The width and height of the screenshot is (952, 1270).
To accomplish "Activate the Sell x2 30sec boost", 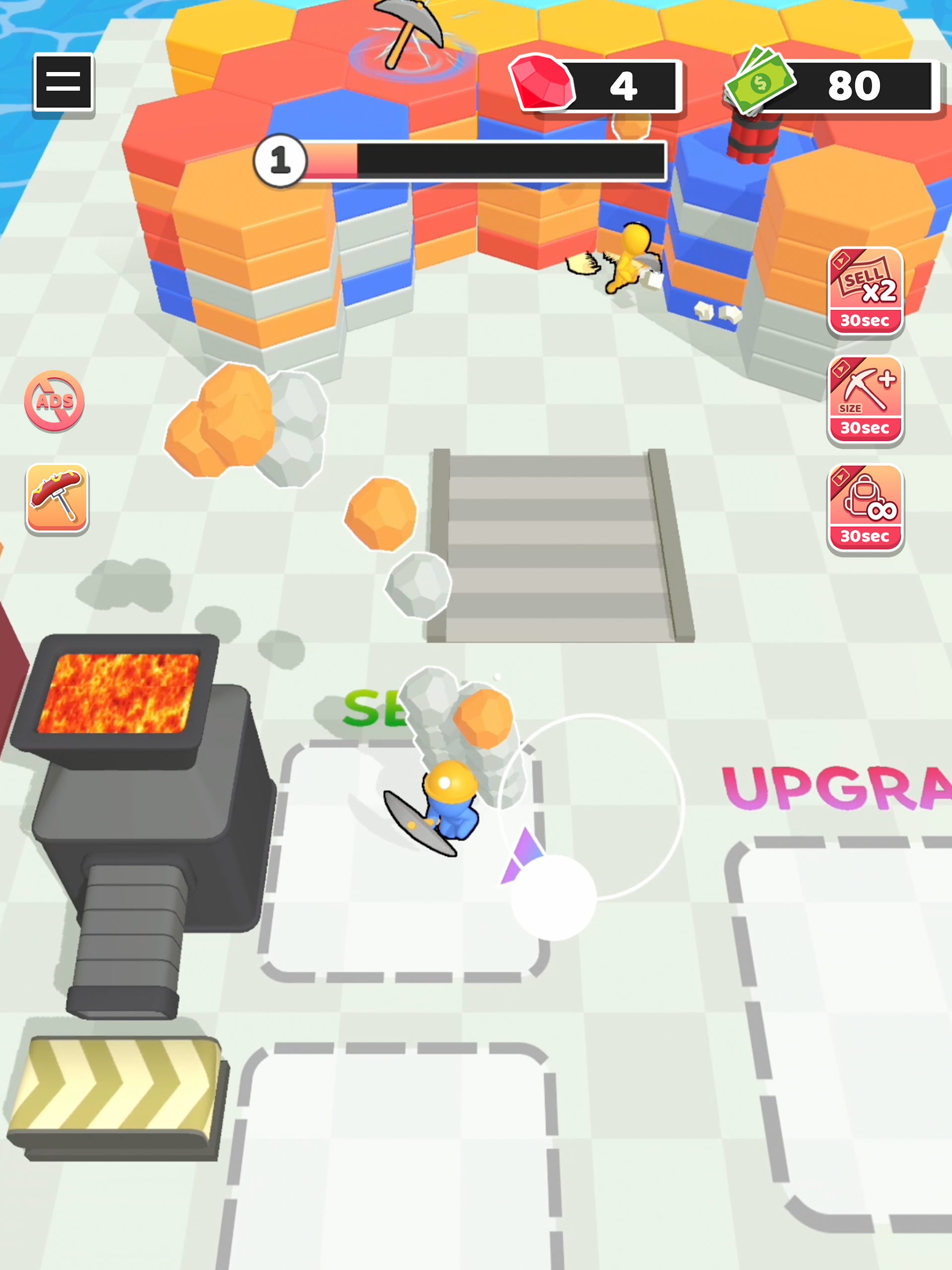I will coord(865,292).
